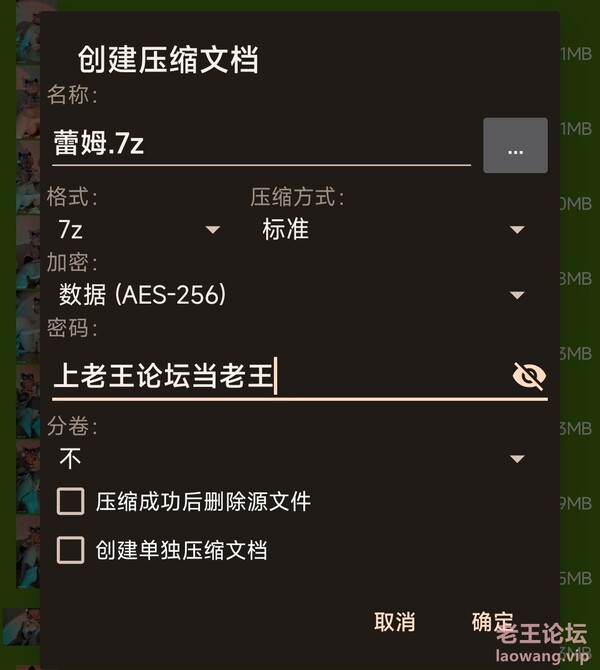
Task: Enable 创建单独压缩文档 checkbox
Action: pyautogui.click(x=70, y=550)
